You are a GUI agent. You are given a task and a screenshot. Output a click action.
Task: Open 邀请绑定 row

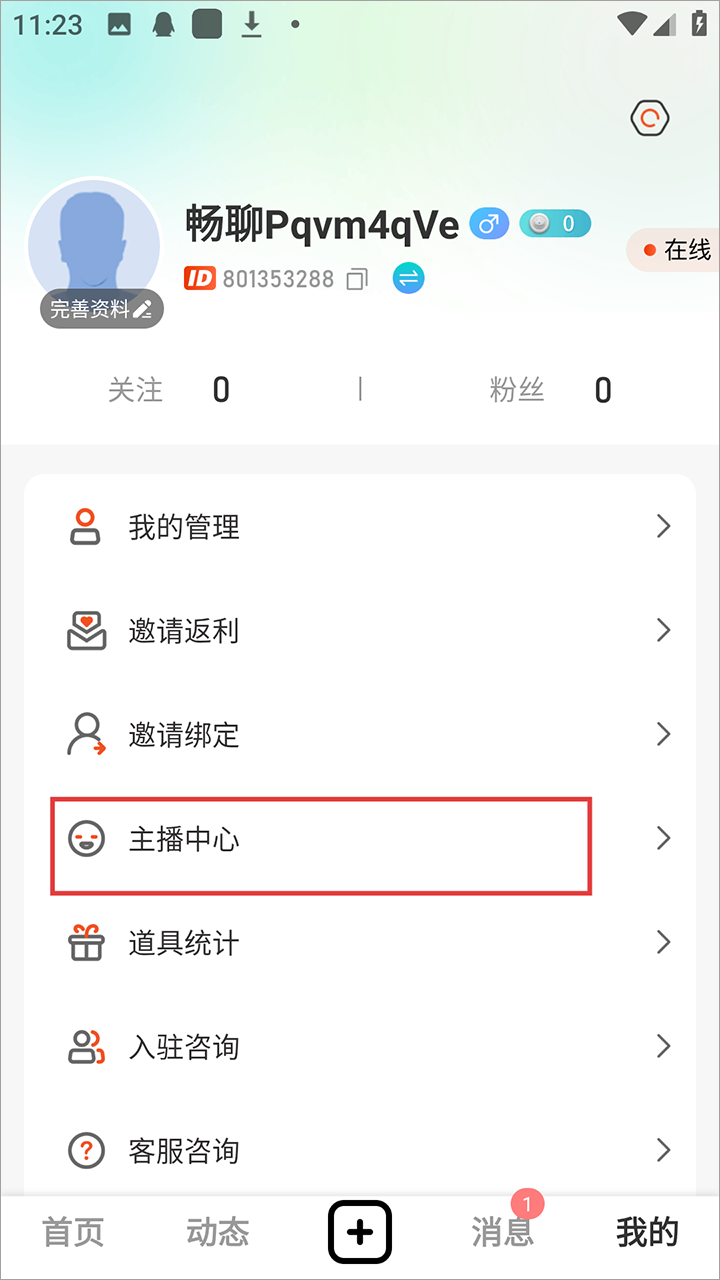click(360, 735)
